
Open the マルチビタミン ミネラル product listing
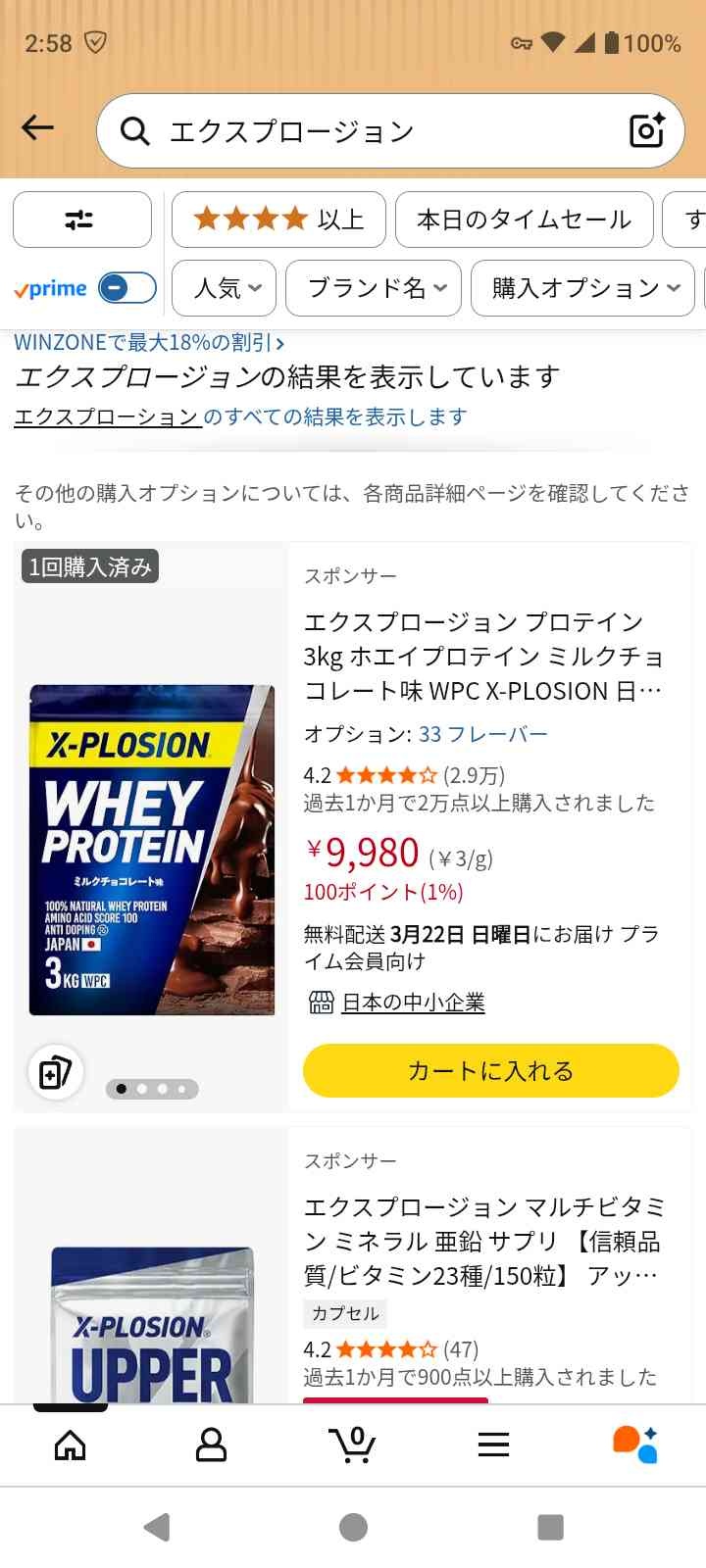pos(483,1241)
